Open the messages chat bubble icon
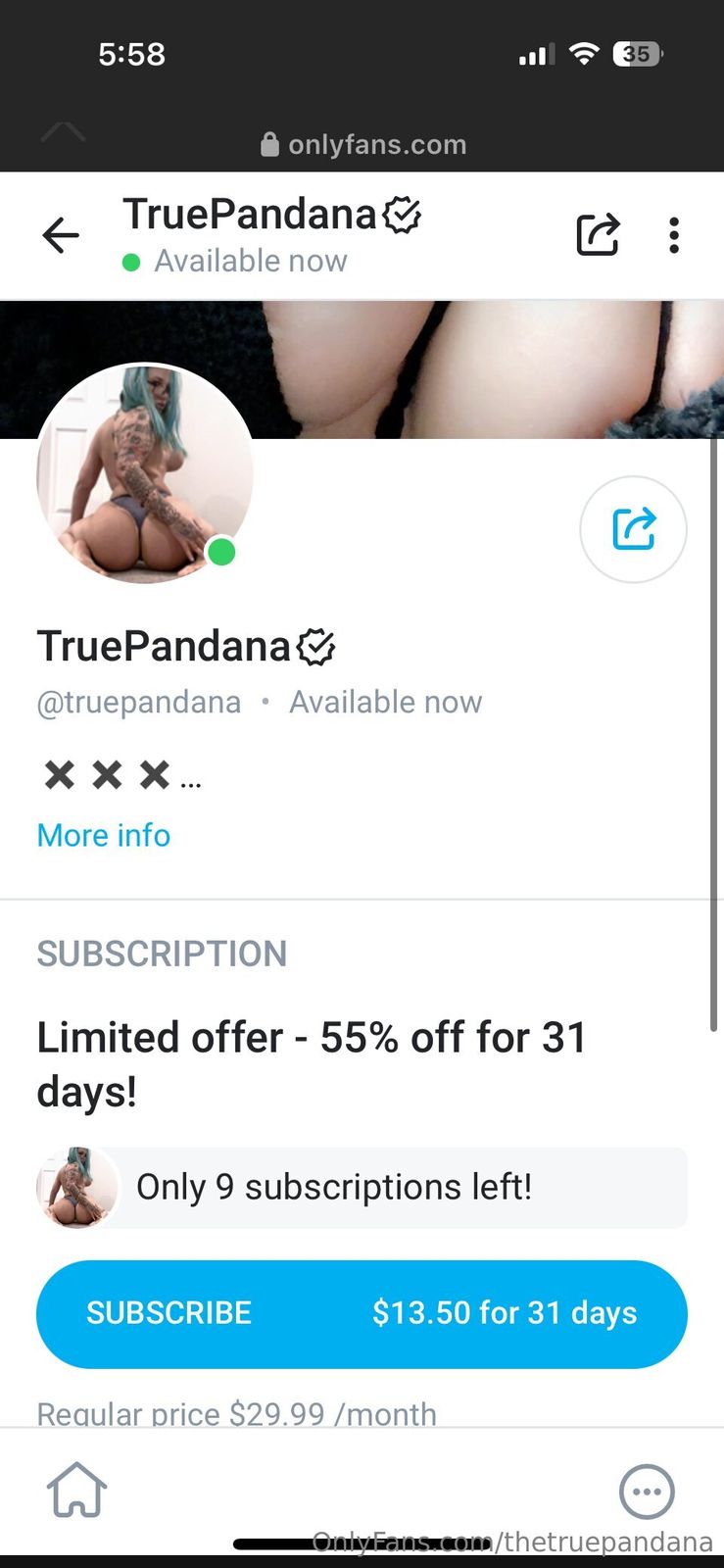Image resolution: width=724 pixels, height=1568 pixels. coord(647,1492)
